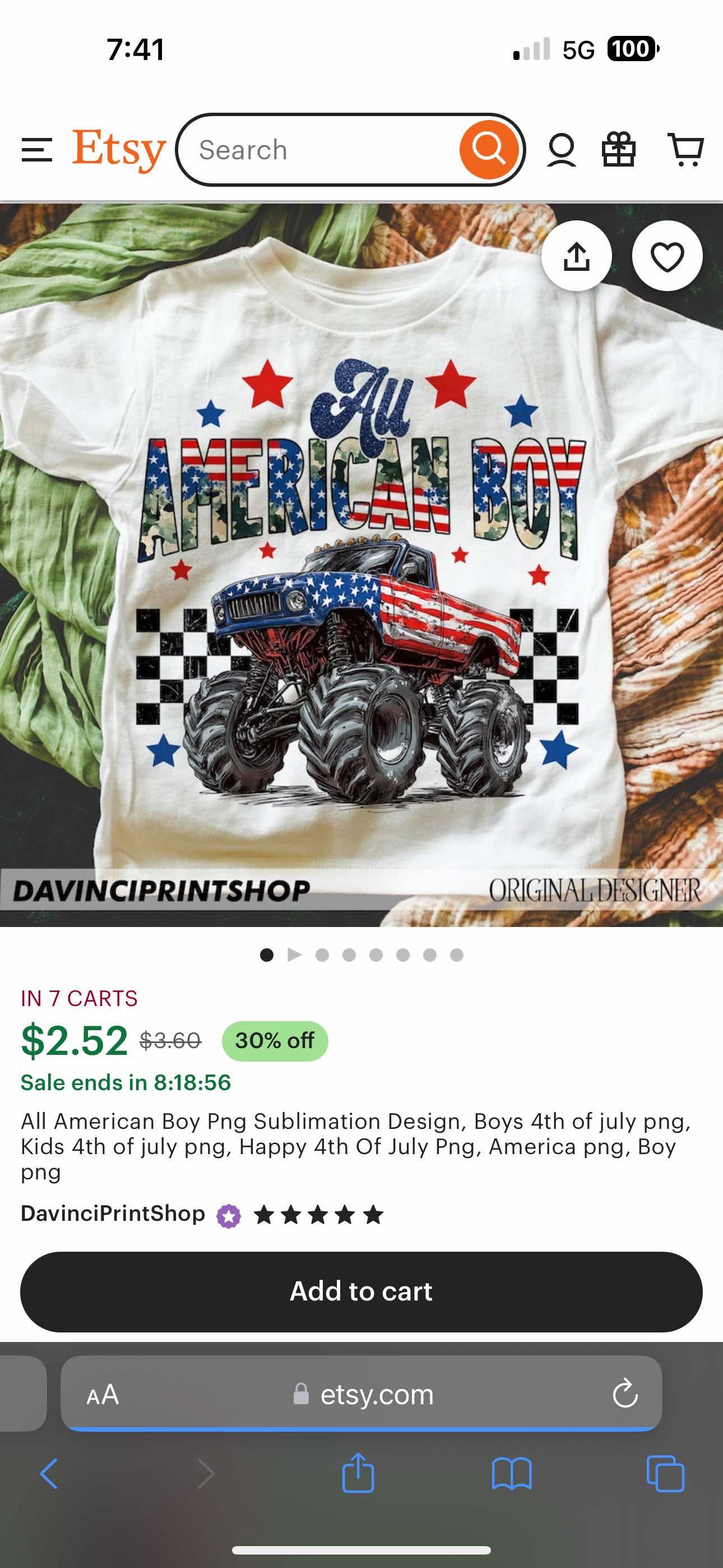
Task: Add to cart
Action: point(361,1292)
